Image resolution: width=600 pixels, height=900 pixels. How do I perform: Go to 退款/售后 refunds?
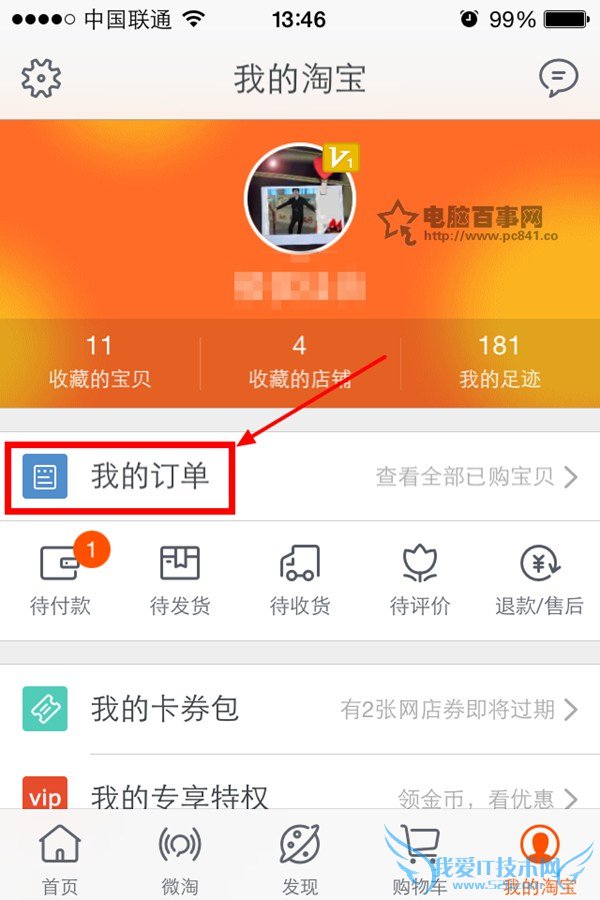pos(539,579)
